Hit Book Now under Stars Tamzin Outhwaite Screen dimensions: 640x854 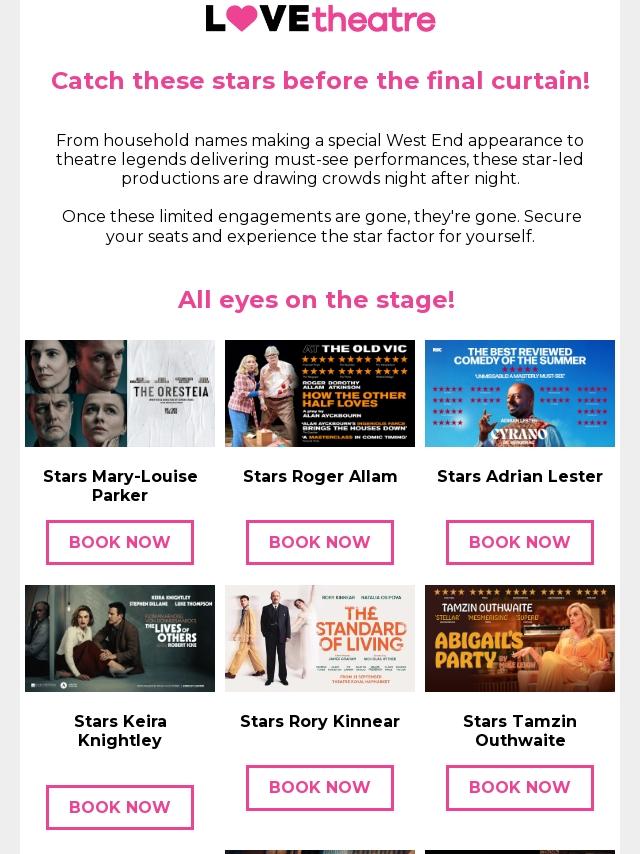pos(520,787)
